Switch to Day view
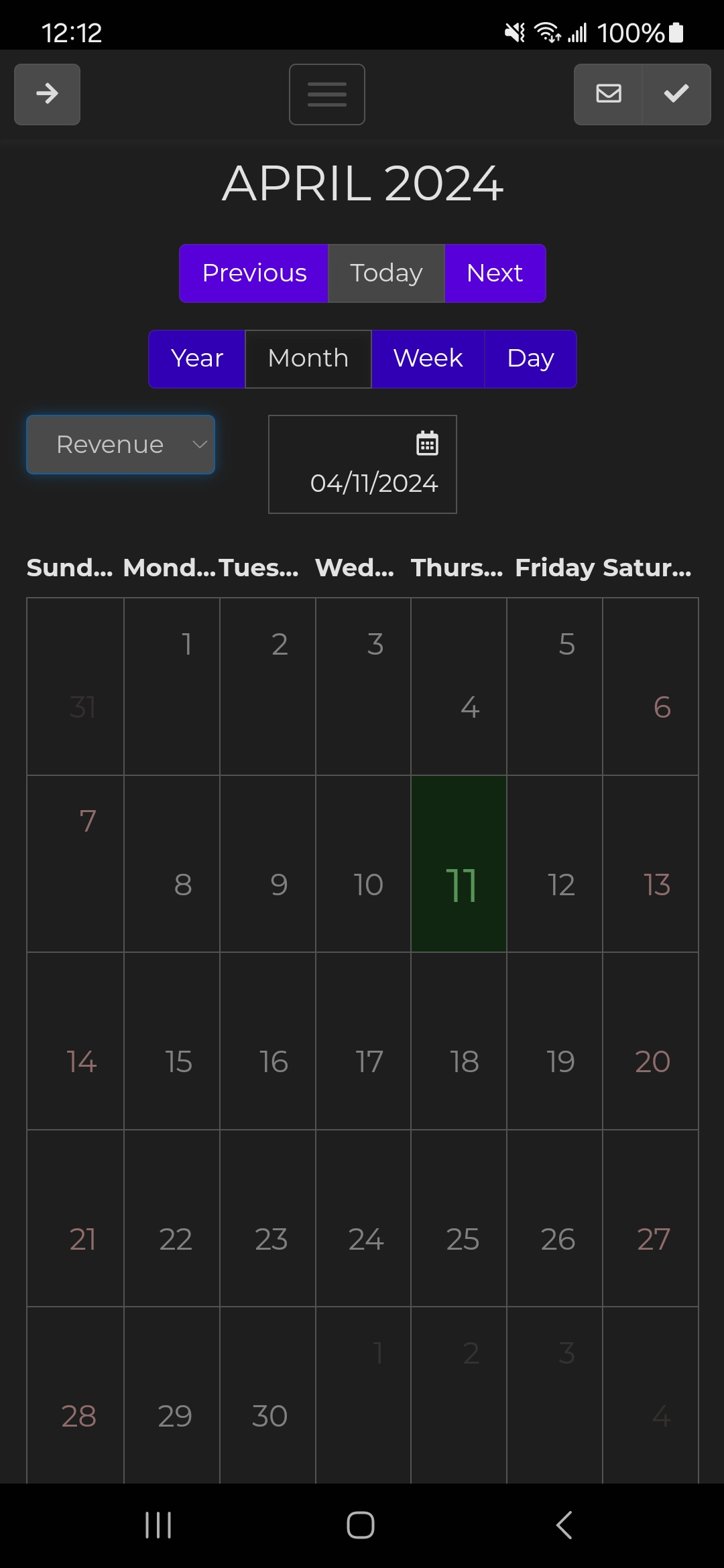724x1568 pixels. (530, 358)
